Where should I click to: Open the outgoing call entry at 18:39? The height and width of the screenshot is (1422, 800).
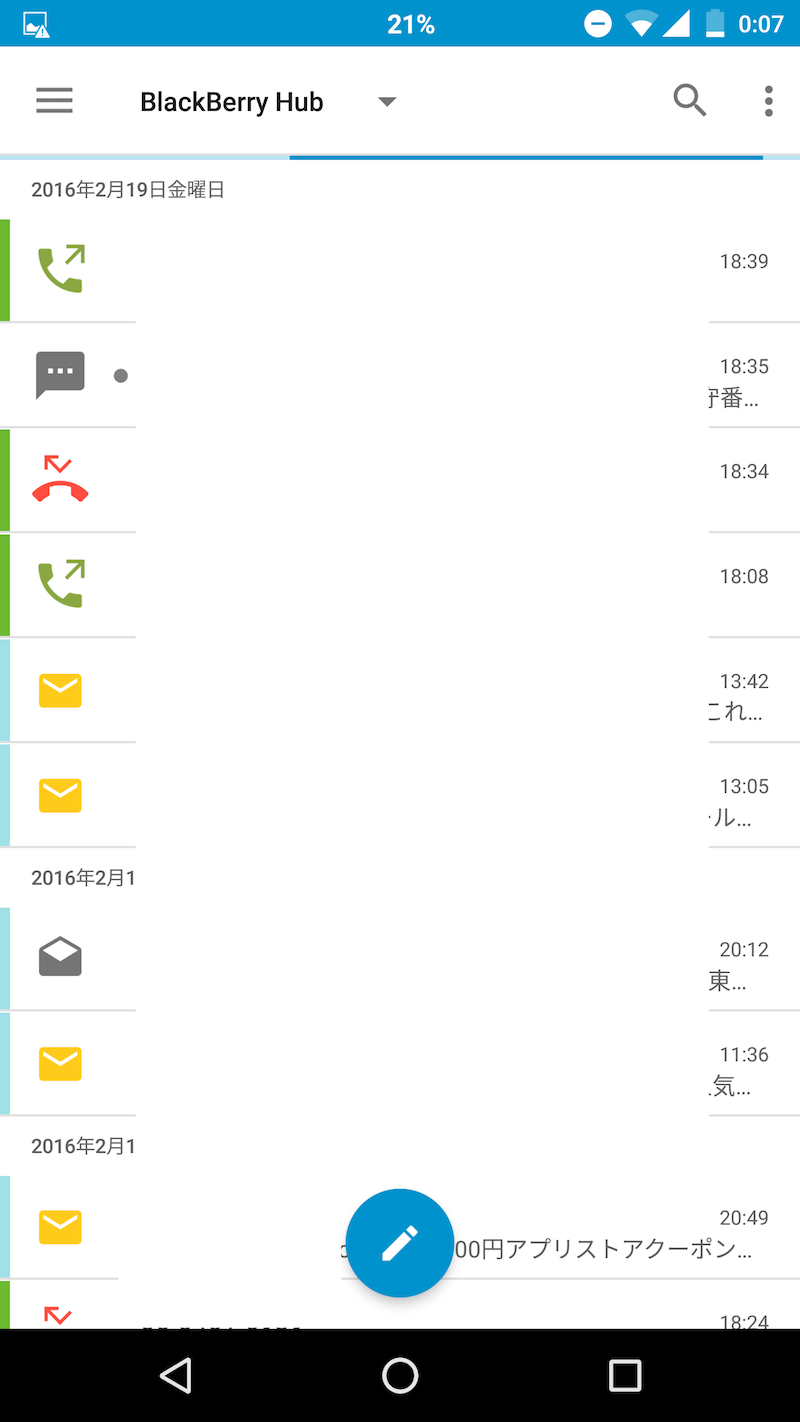(x=400, y=270)
